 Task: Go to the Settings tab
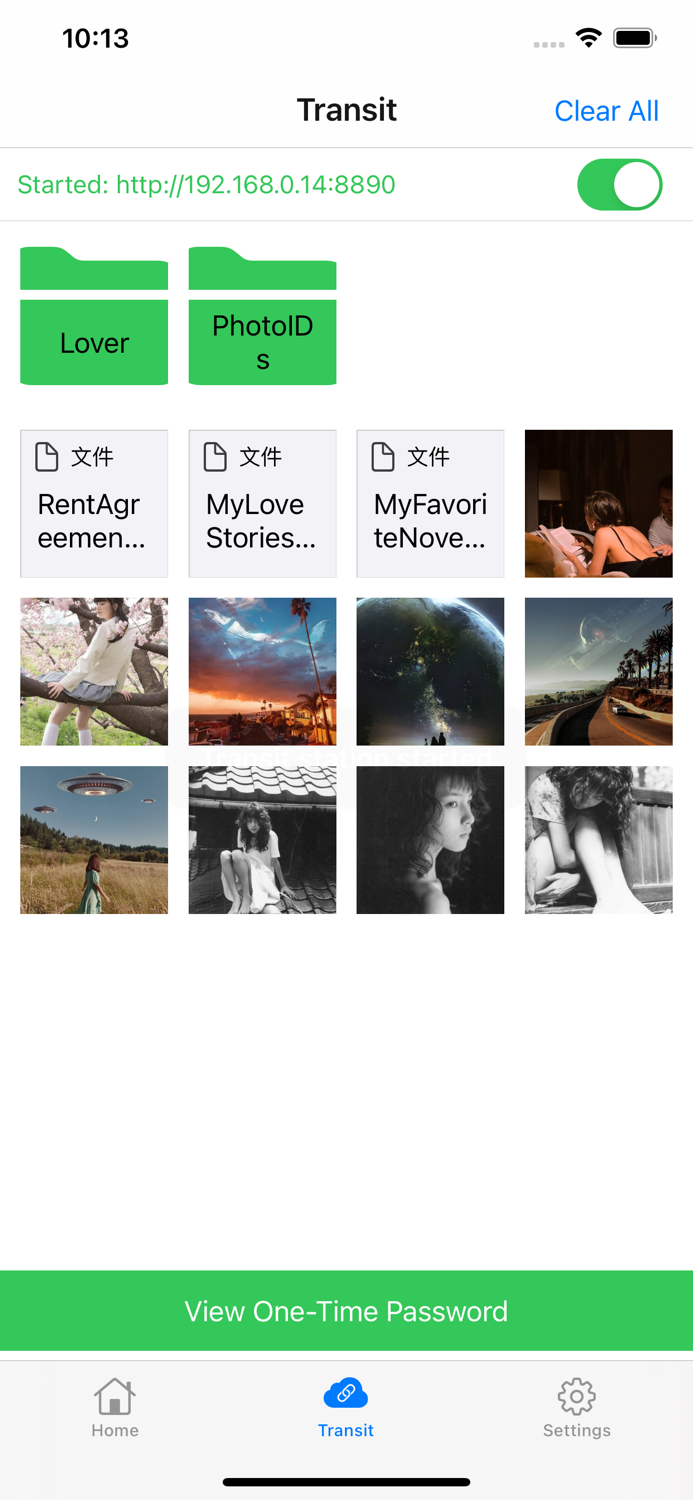(x=577, y=1408)
